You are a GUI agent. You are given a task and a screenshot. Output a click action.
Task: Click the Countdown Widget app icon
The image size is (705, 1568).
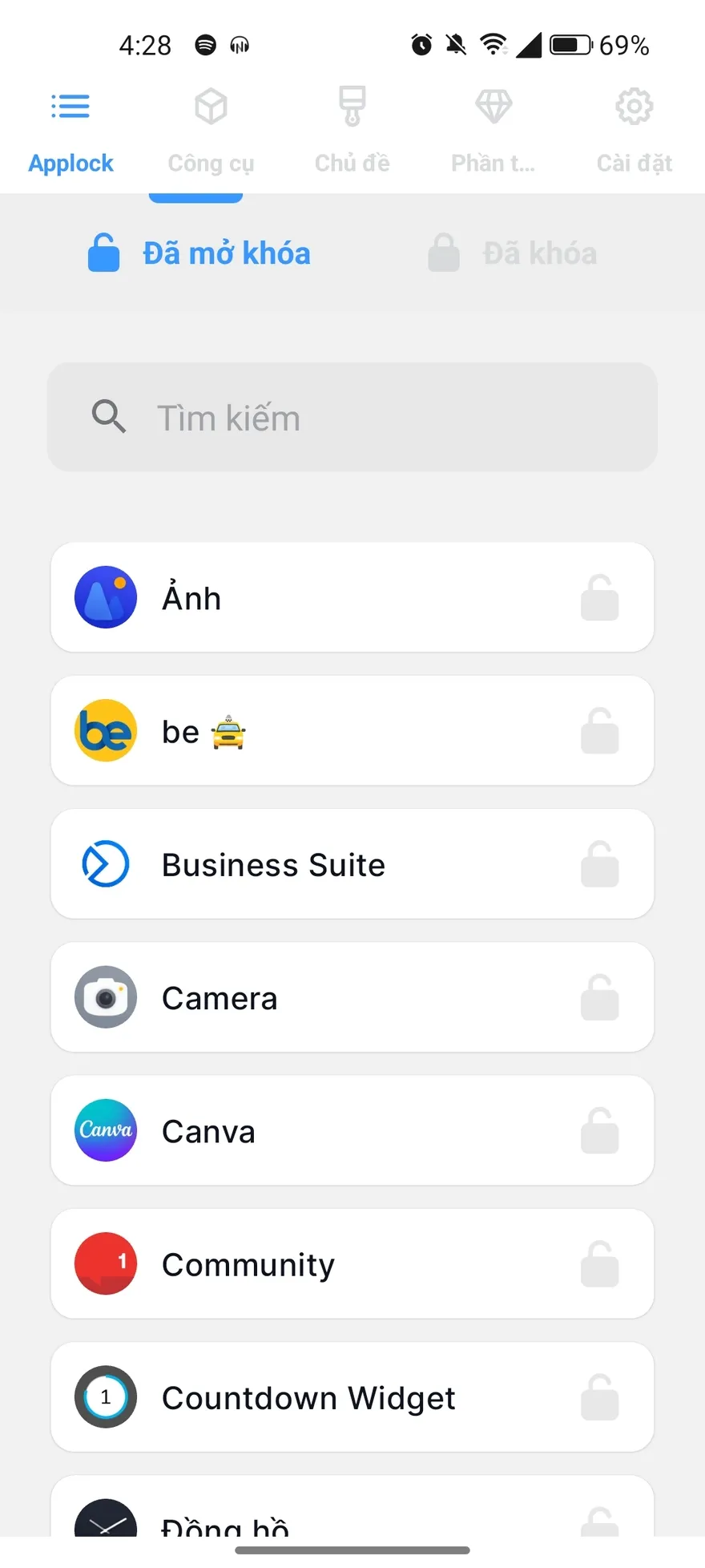click(105, 1396)
